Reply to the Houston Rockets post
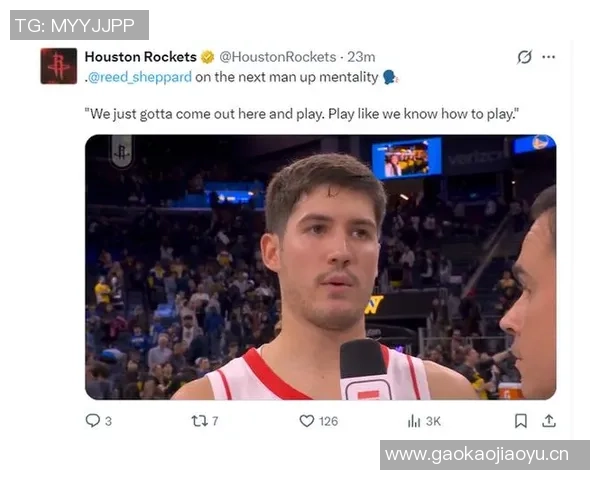The width and height of the screenshot is (600, 480). [x=93, y=421]
